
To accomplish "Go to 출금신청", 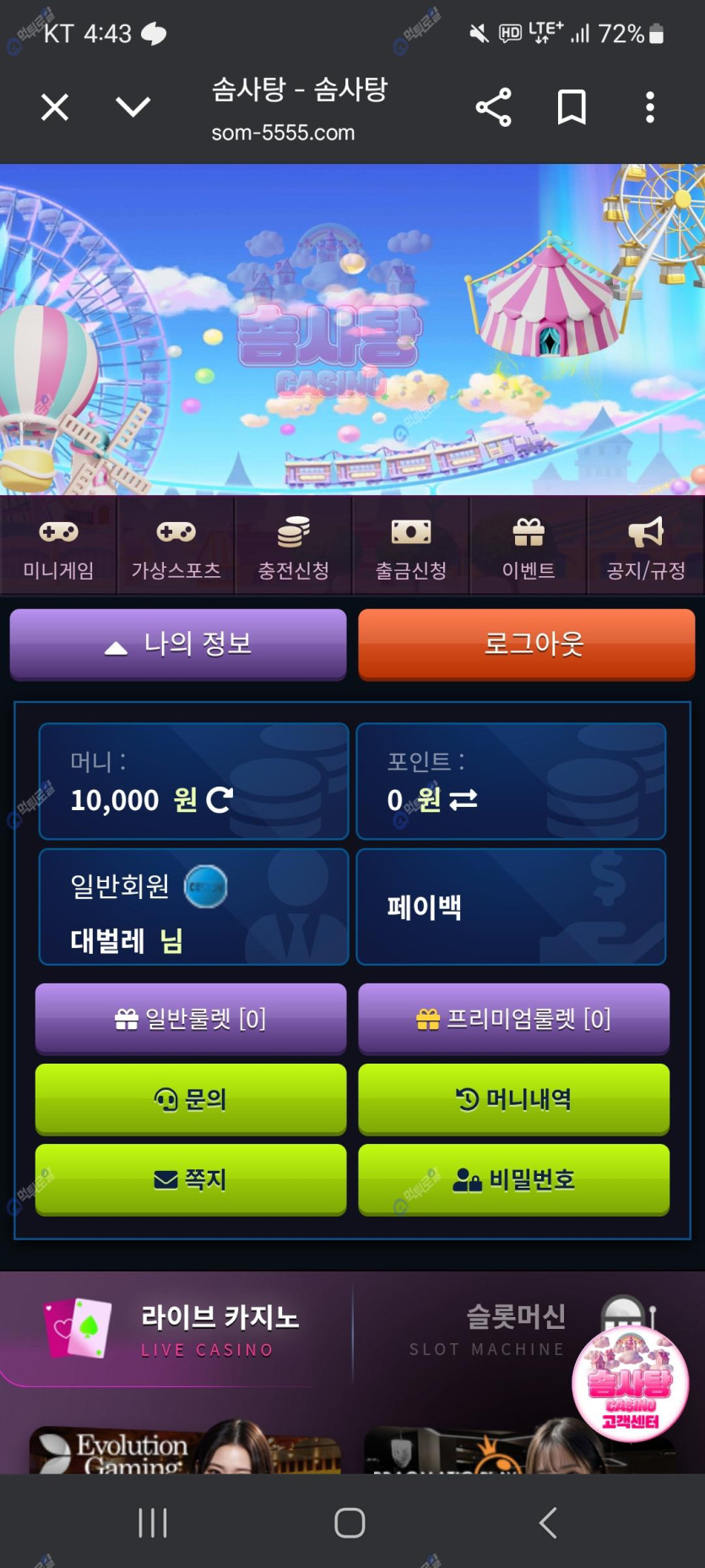I will click(x=410, y=547).
